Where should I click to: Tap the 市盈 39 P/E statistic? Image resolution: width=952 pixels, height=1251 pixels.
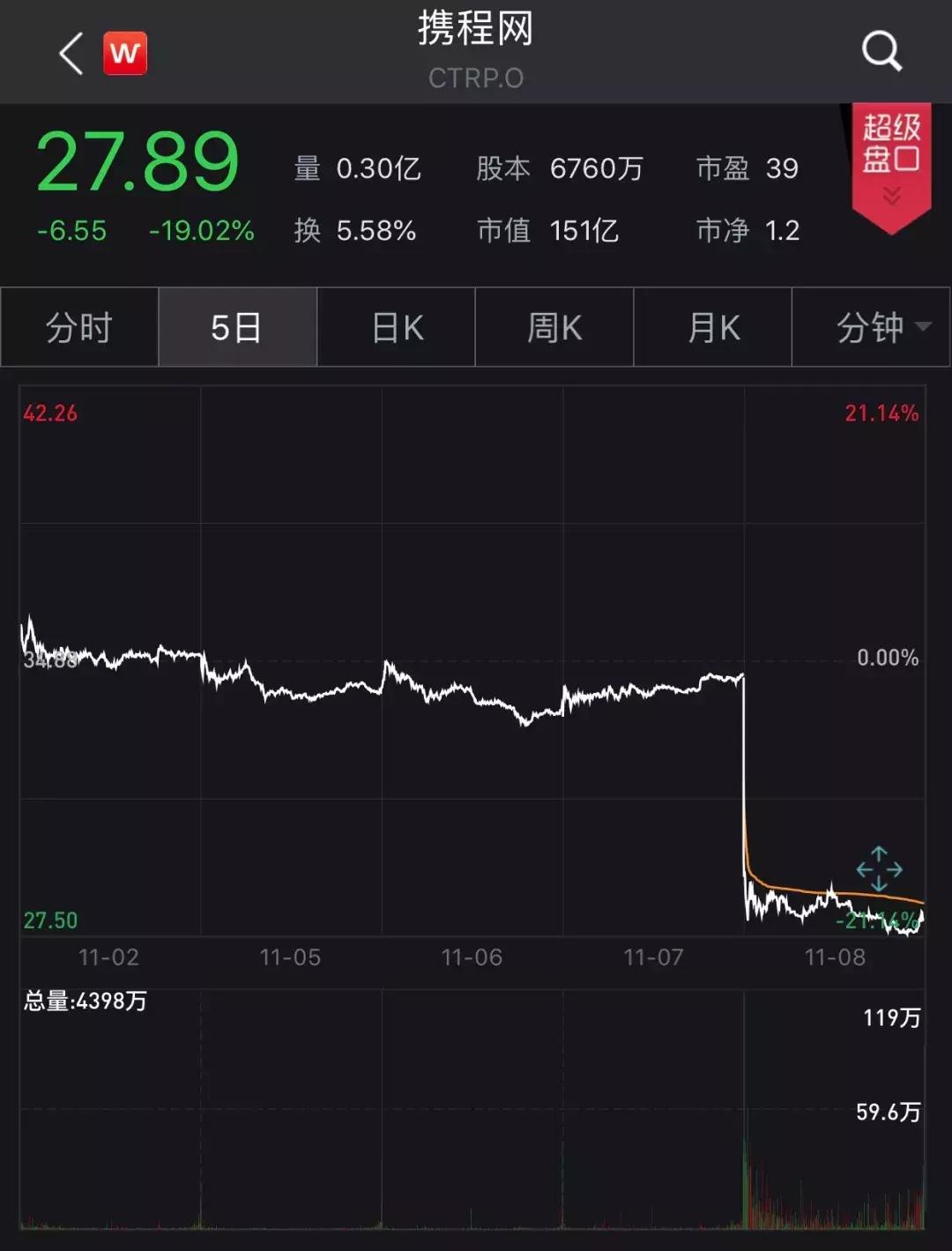[x=747, y=168]
